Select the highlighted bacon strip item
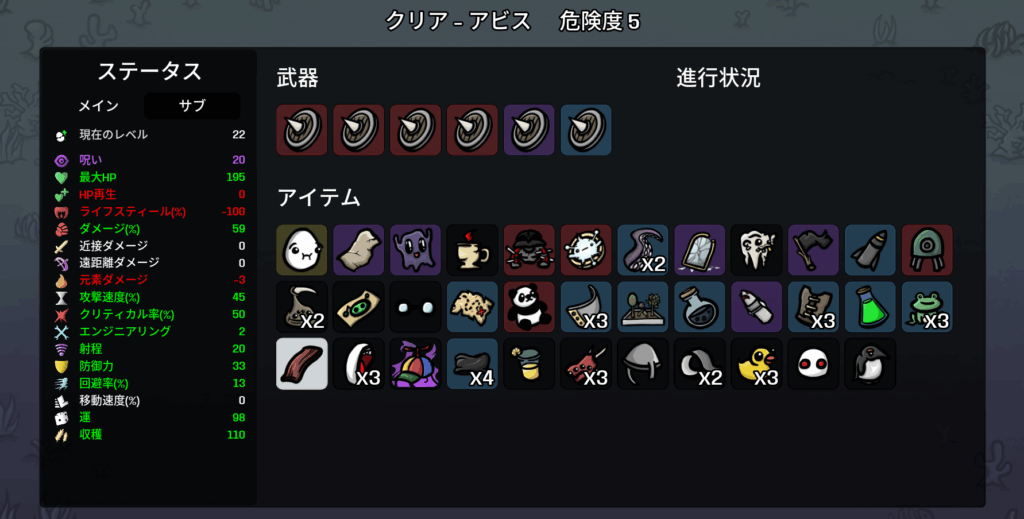The image size is (1024, 519). 301,364
